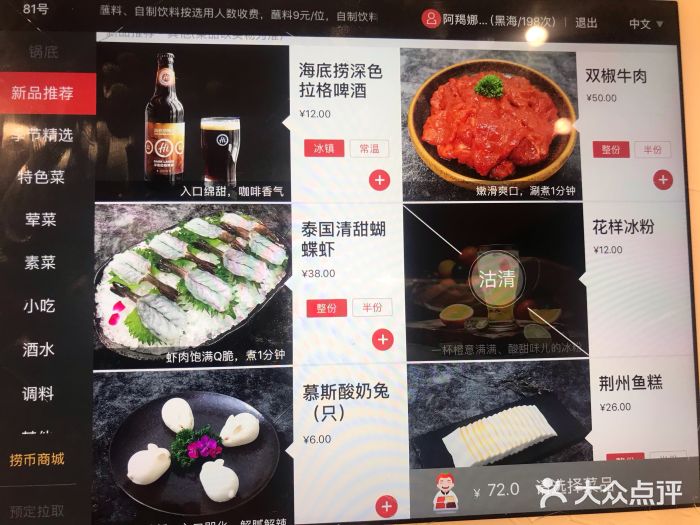Open the 中文 language dropdown
The image size is (700, 525).
click(646, 23)
